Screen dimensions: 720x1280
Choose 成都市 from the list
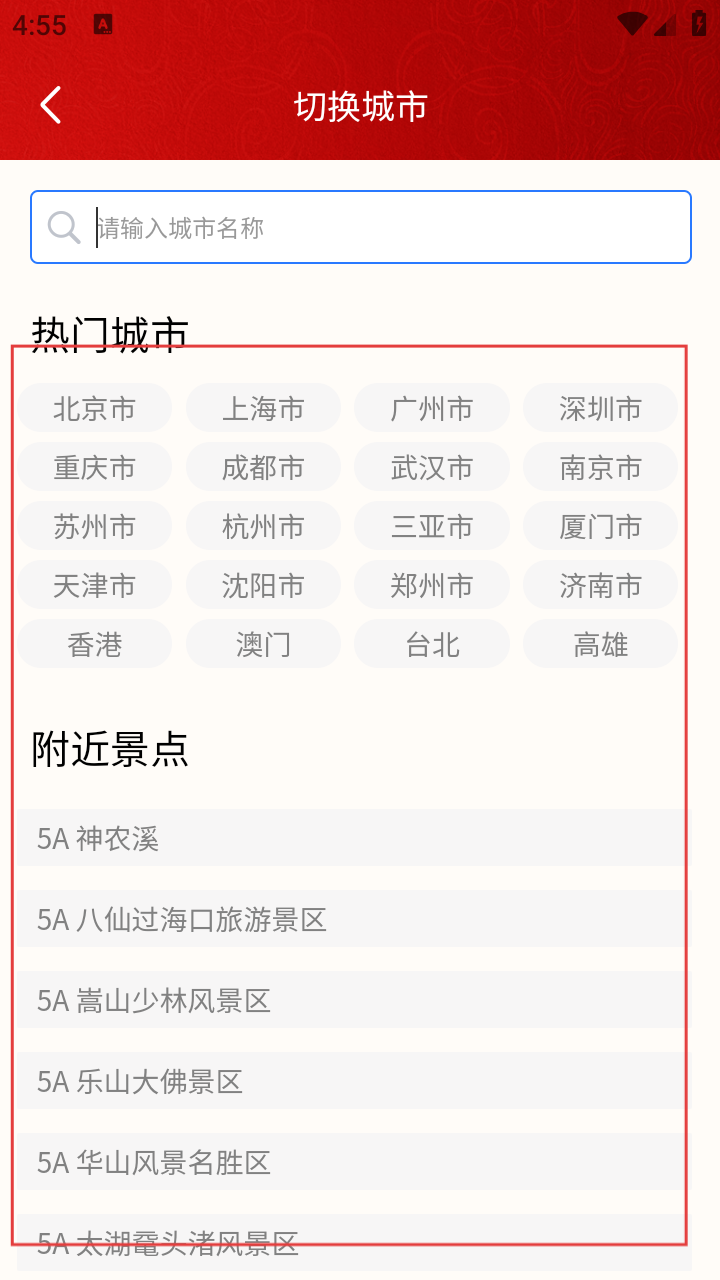tap(263, 467)
